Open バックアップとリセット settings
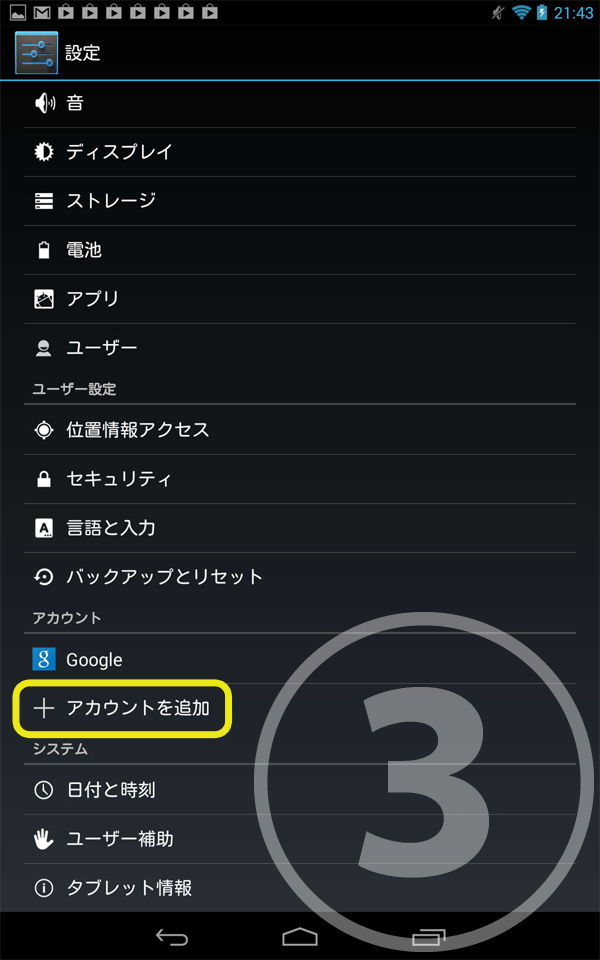This screenshot has width=600, height=960. coord(164,577)
